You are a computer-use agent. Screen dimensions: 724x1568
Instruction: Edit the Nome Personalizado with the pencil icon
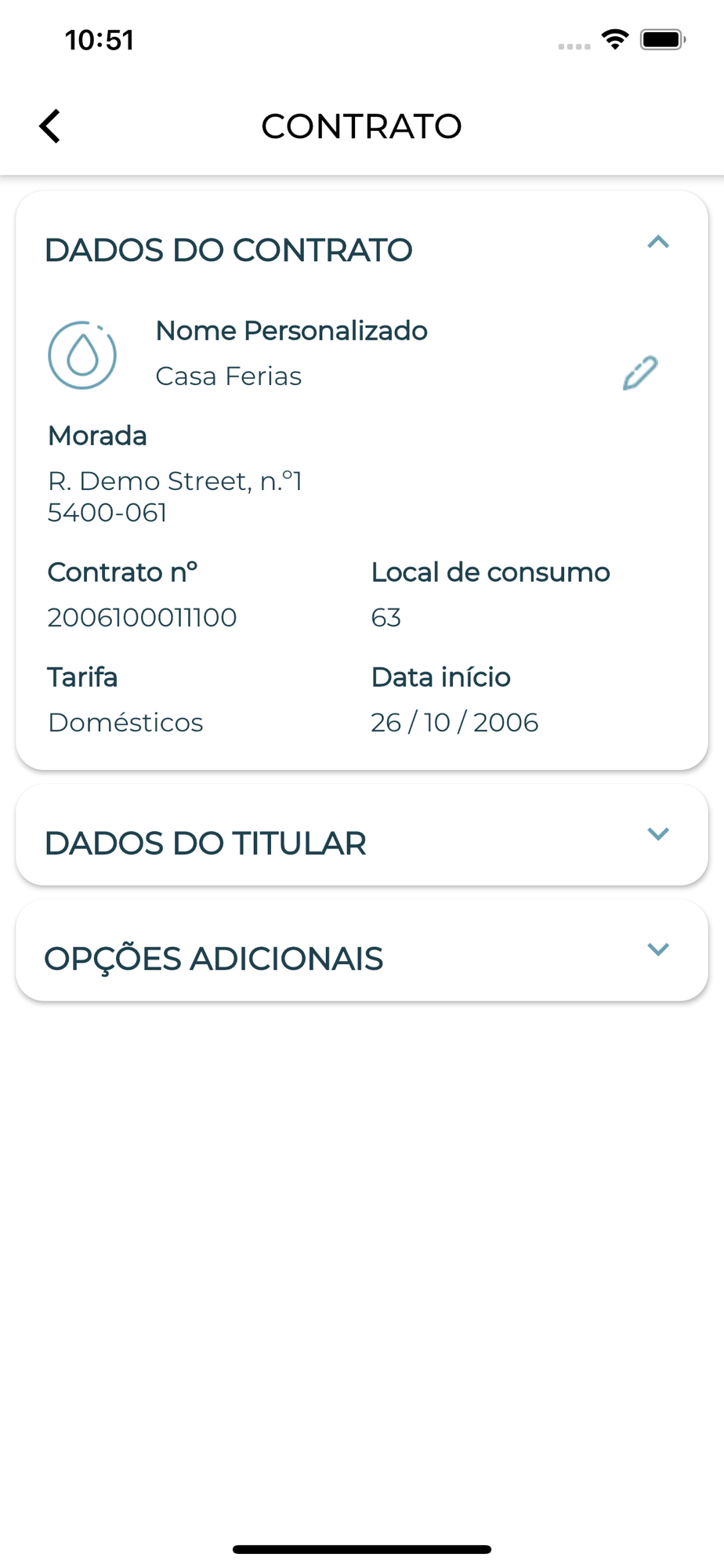640,373
